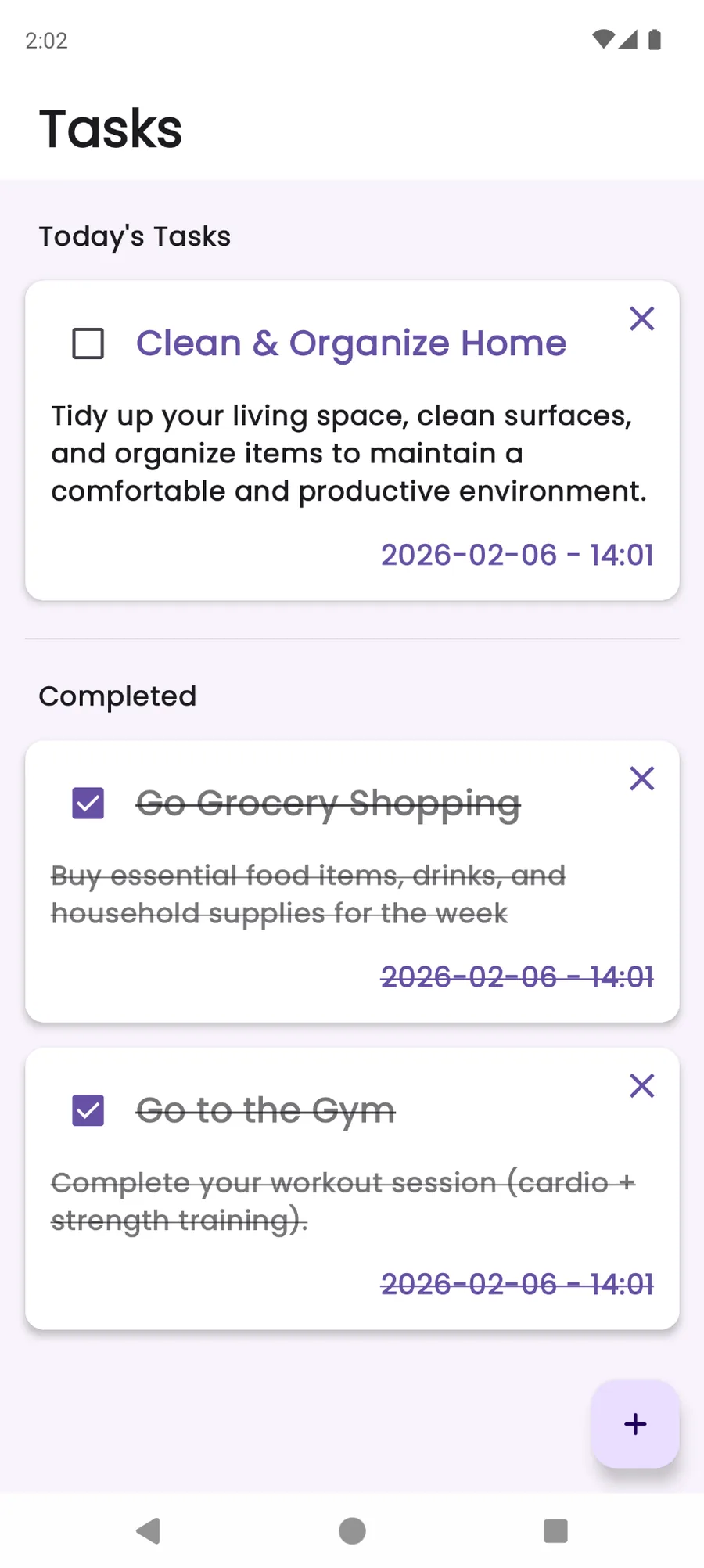Screen dimensions: 704x1568
Task: Tap the clock showing 2:02
Action: (45, 40)
